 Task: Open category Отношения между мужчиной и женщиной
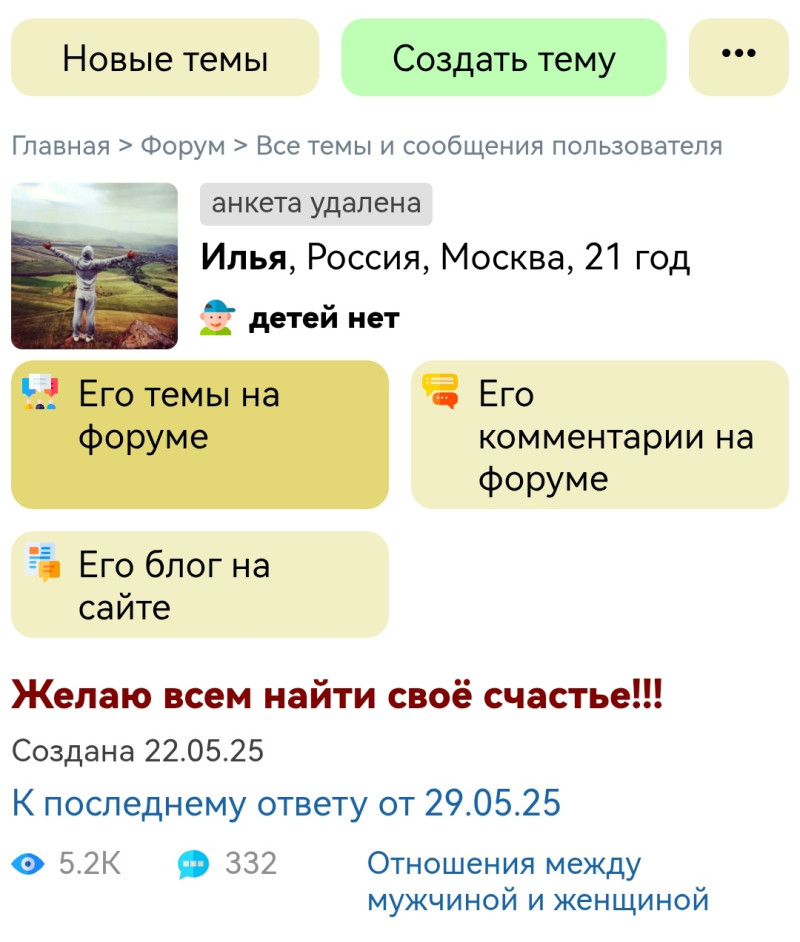point(538,881)
